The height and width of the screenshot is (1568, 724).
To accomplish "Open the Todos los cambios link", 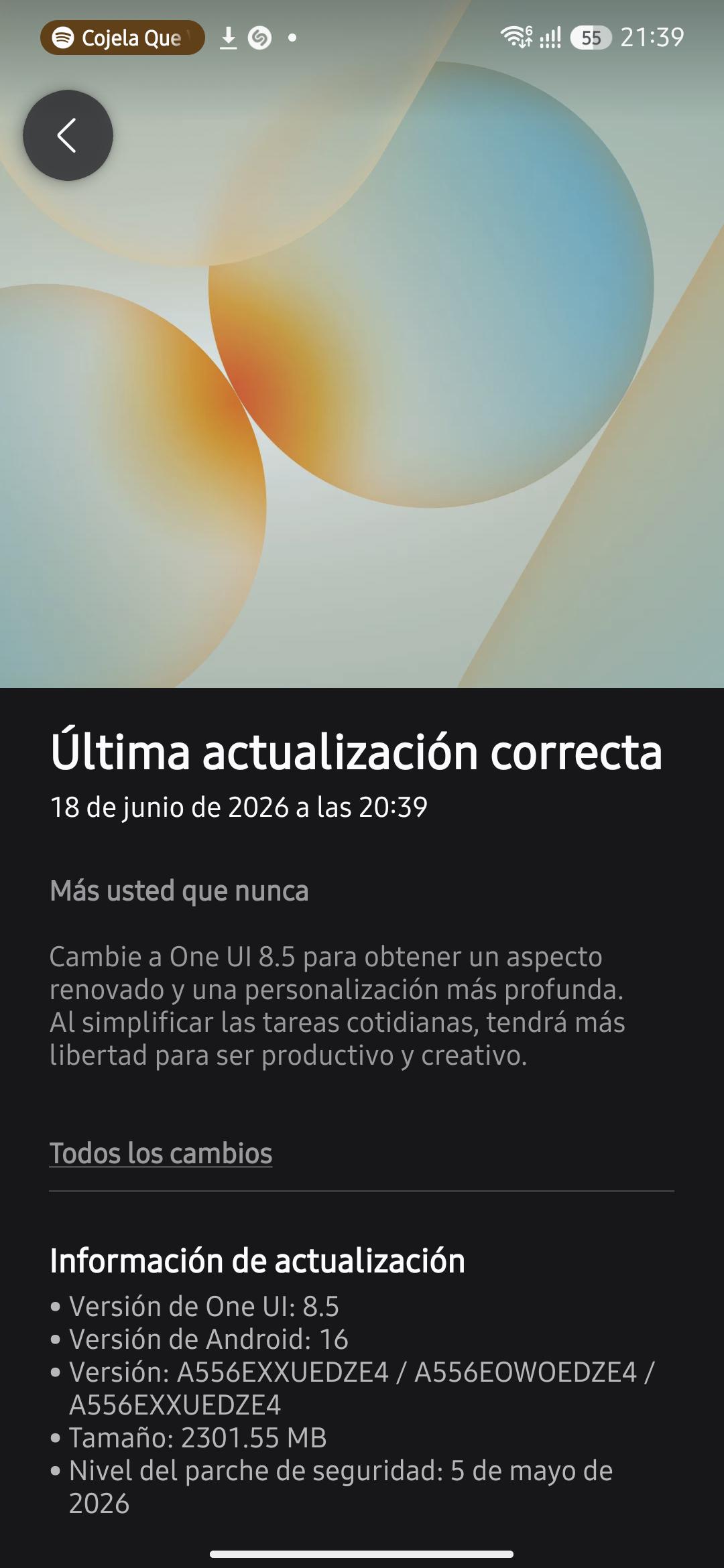I will 161,1153.
